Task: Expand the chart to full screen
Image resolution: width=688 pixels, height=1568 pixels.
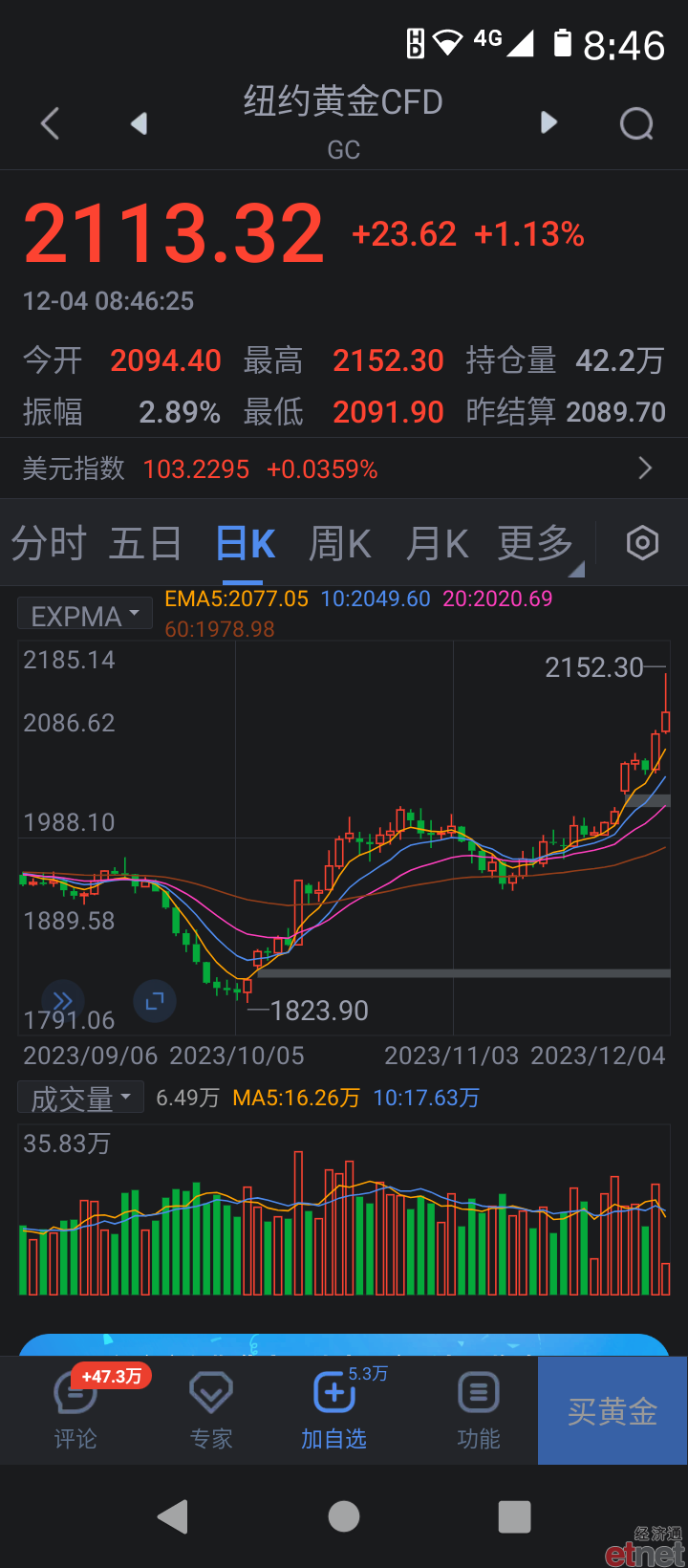Action: (155, 1001)
